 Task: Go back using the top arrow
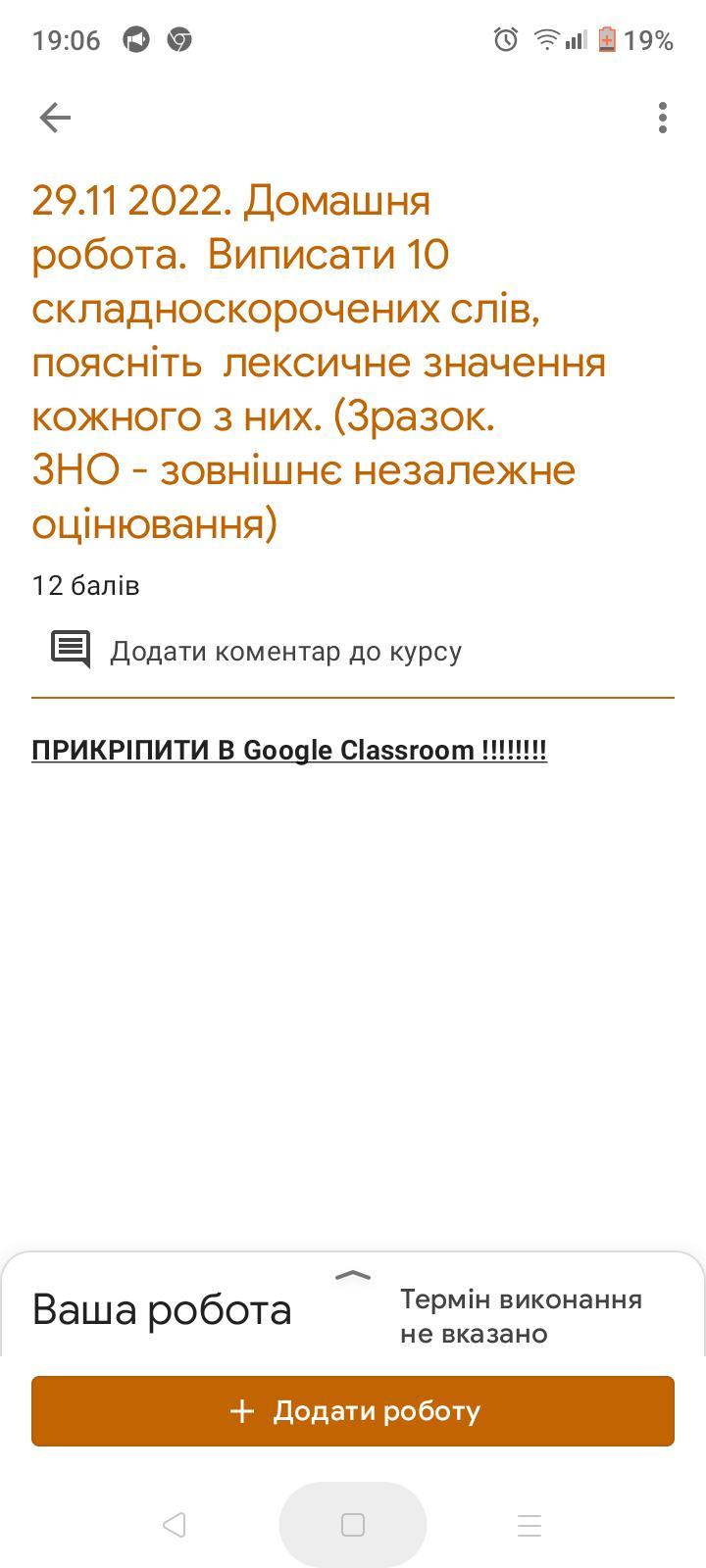coord(55,118)
